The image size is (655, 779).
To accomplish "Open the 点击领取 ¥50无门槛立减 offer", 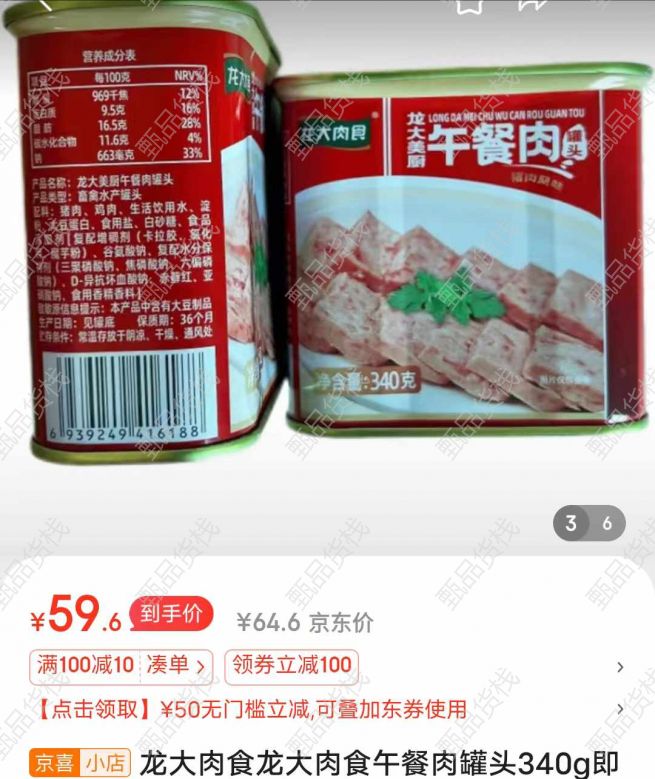I will point(250,710).
